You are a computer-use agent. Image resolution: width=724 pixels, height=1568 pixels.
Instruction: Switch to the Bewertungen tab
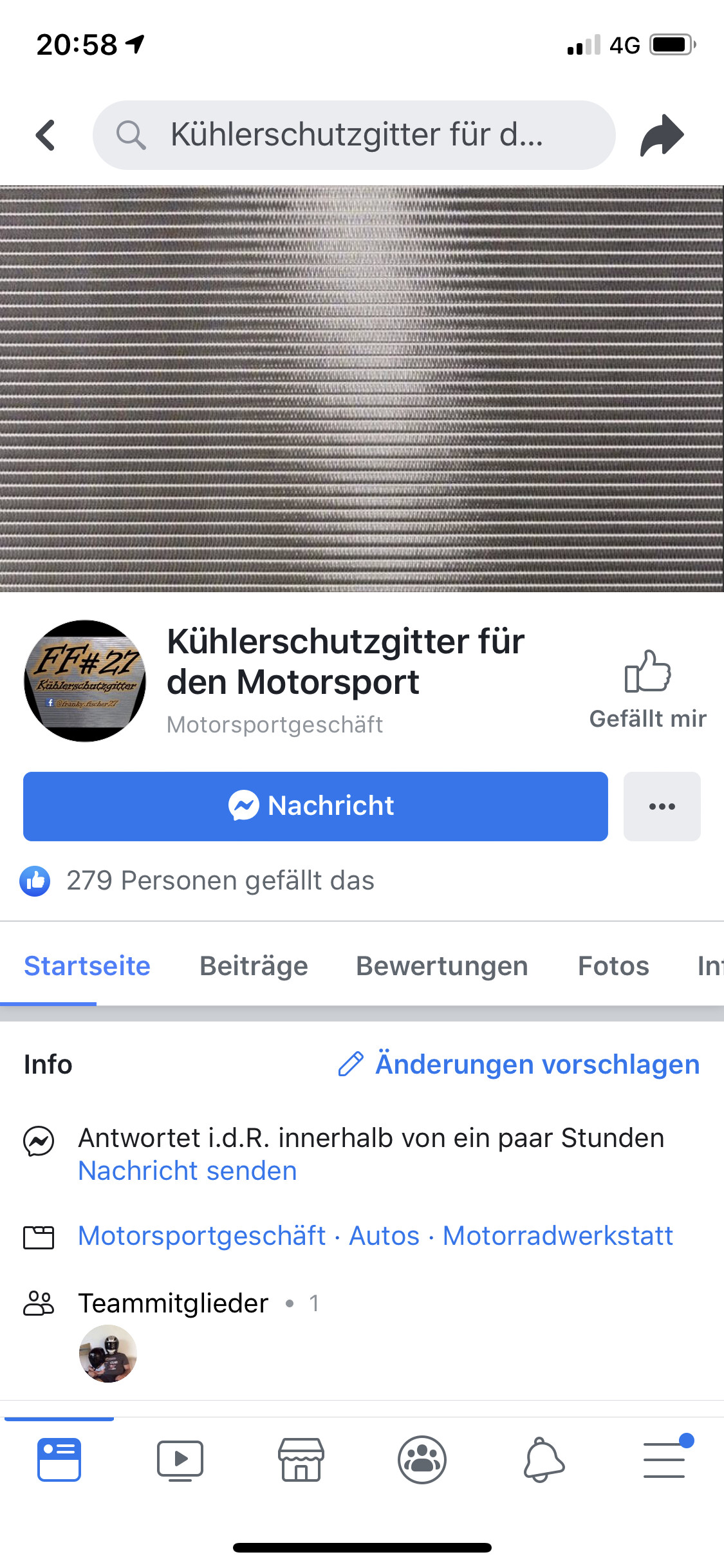click(441, 966)
